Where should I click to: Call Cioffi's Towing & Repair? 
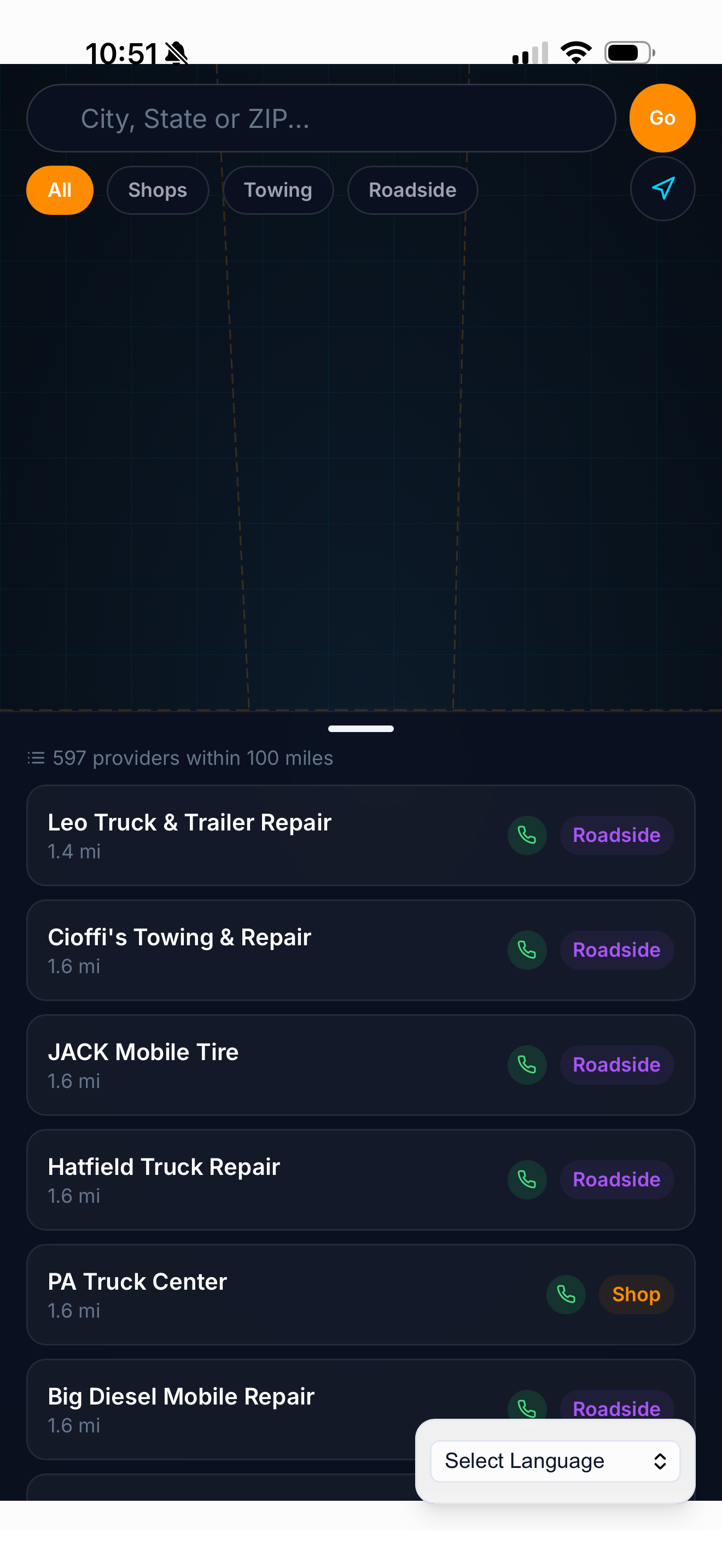(527, 950)
